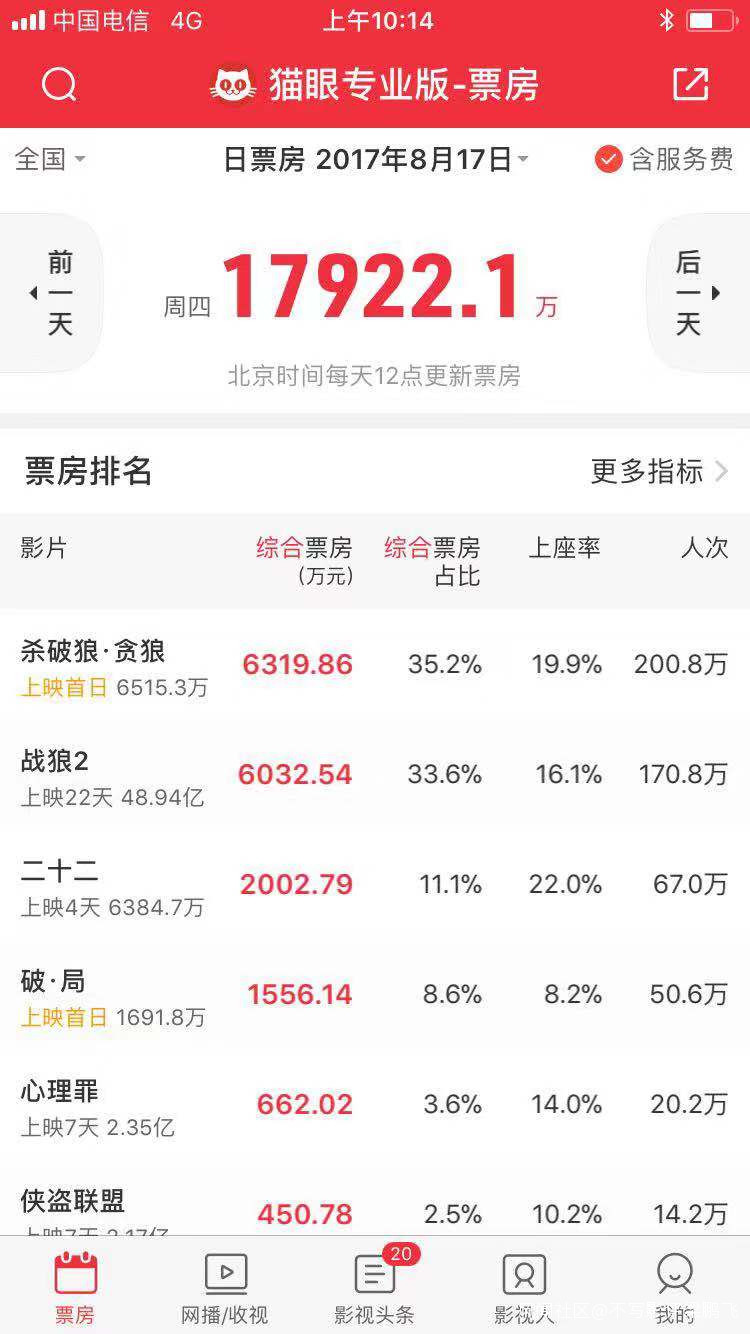
Task: Open the search magnifier icon
Action: click(x=59, y=85)
